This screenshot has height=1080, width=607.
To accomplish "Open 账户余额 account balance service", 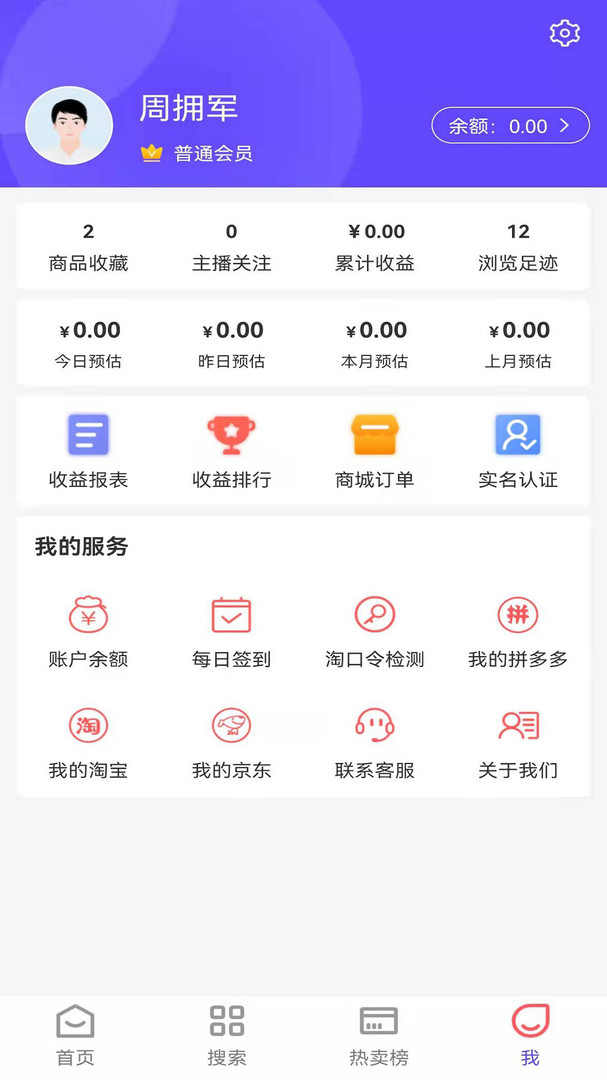I will tap(88, 631).
